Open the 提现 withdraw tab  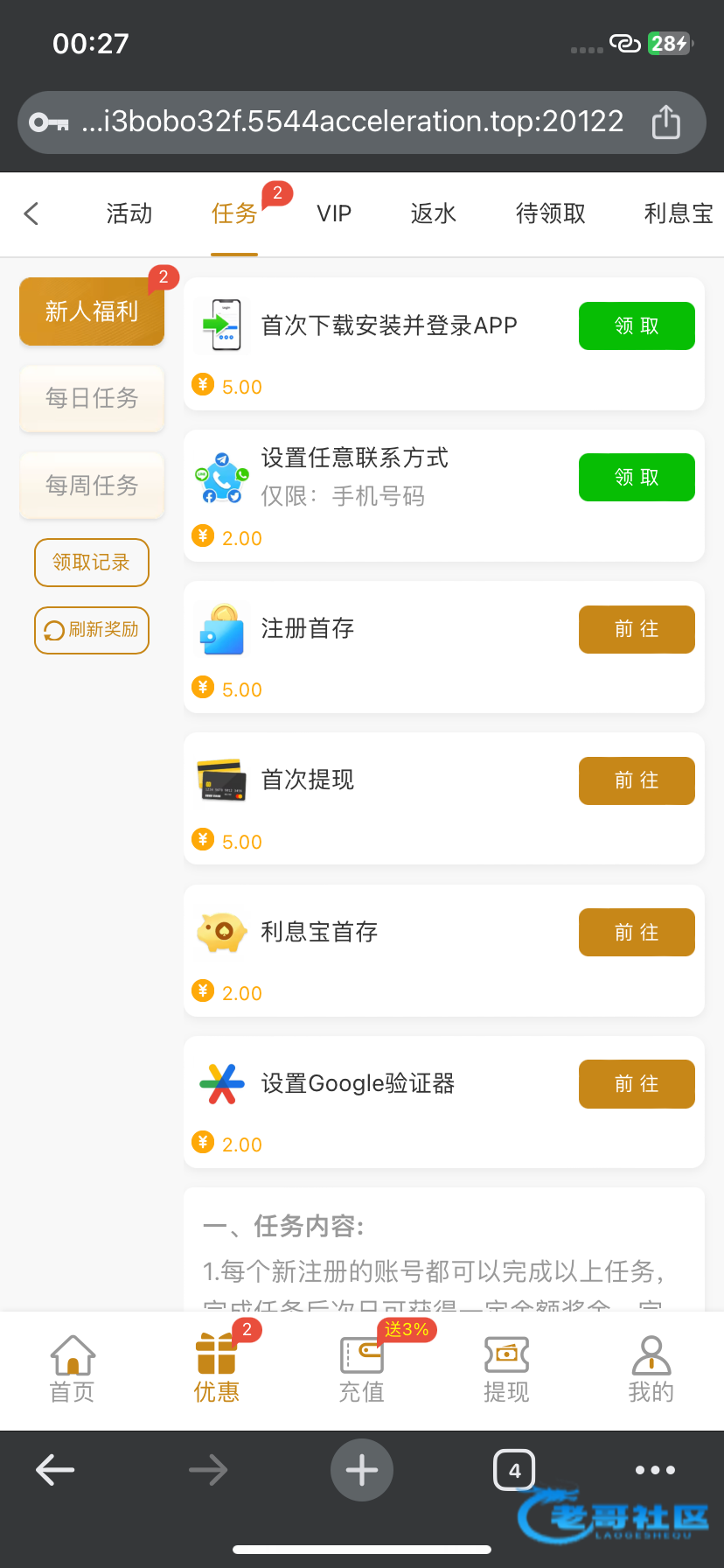[506, 1369]
